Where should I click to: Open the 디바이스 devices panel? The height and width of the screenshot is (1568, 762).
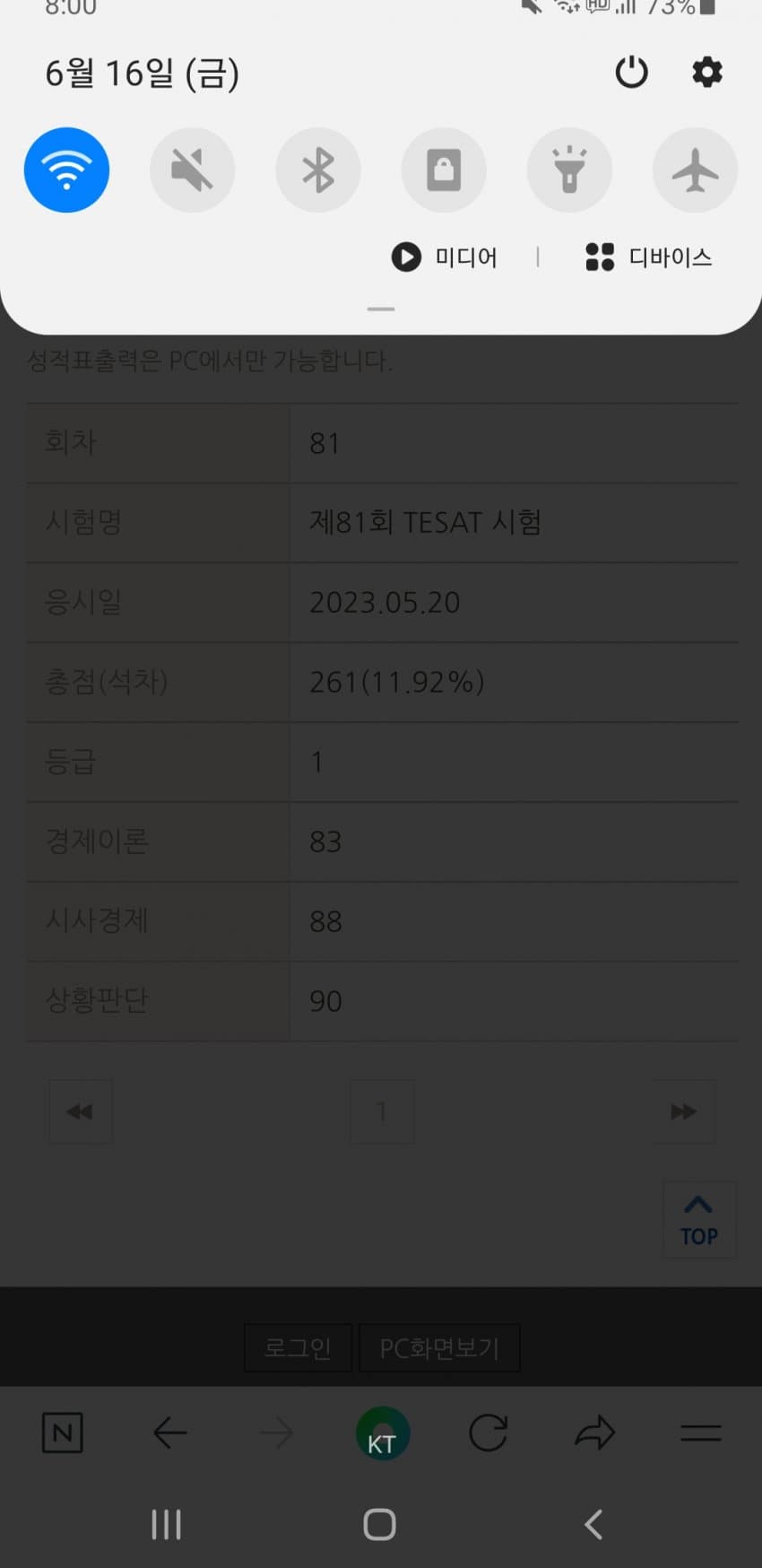click(649, 257)
